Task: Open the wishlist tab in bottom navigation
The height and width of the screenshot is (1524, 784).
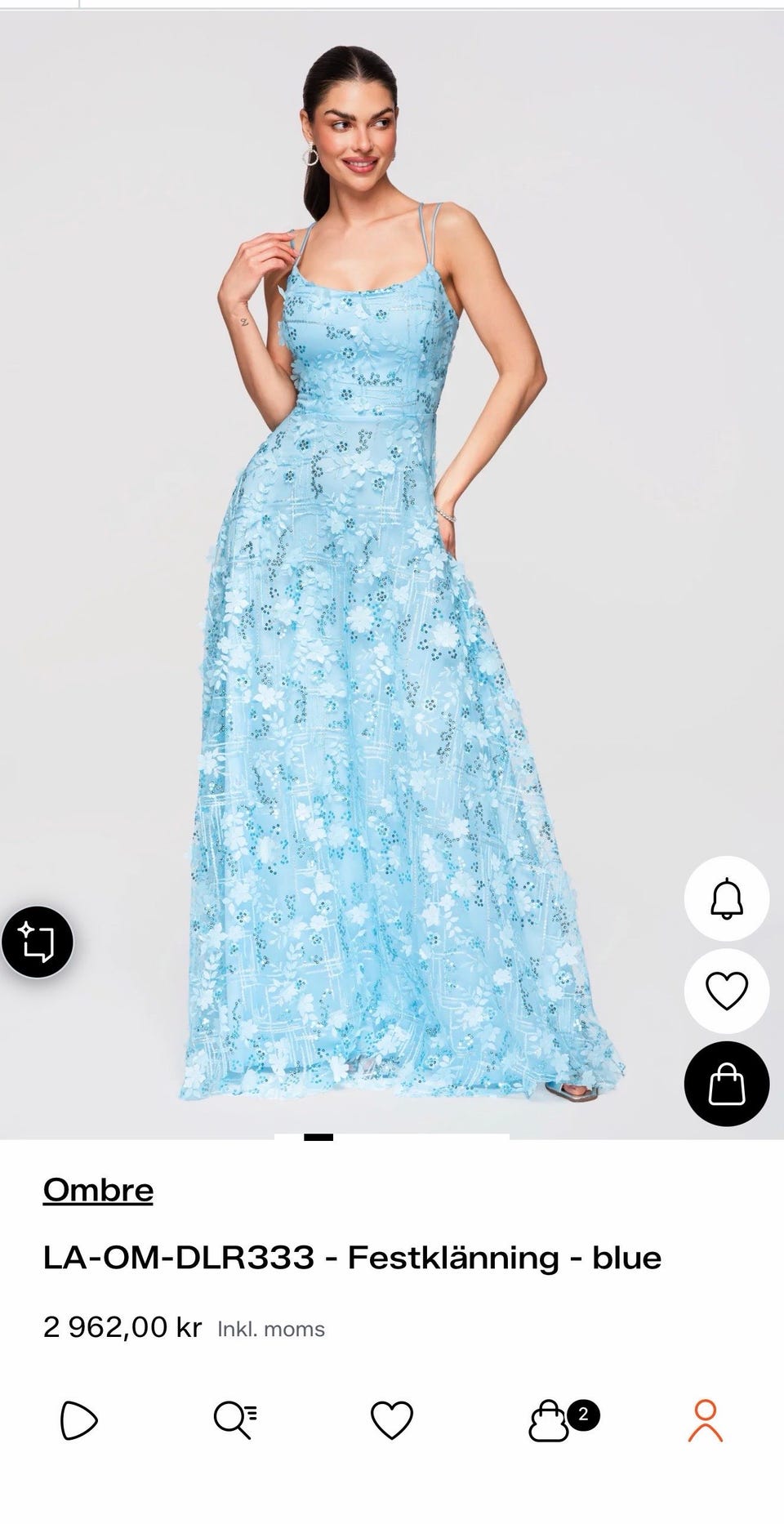Action: [392, 1420]
